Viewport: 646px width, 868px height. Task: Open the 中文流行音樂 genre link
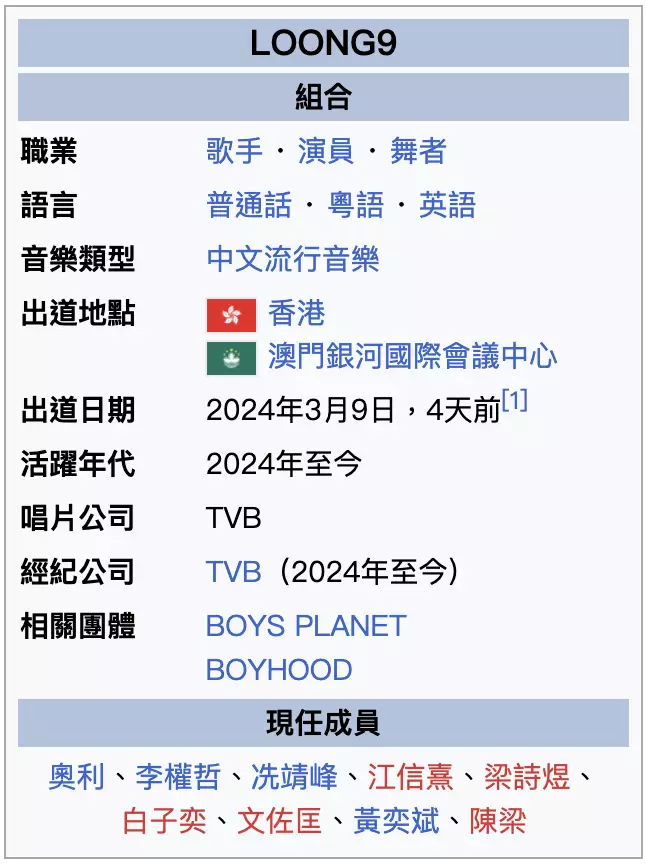click(293, 260)
